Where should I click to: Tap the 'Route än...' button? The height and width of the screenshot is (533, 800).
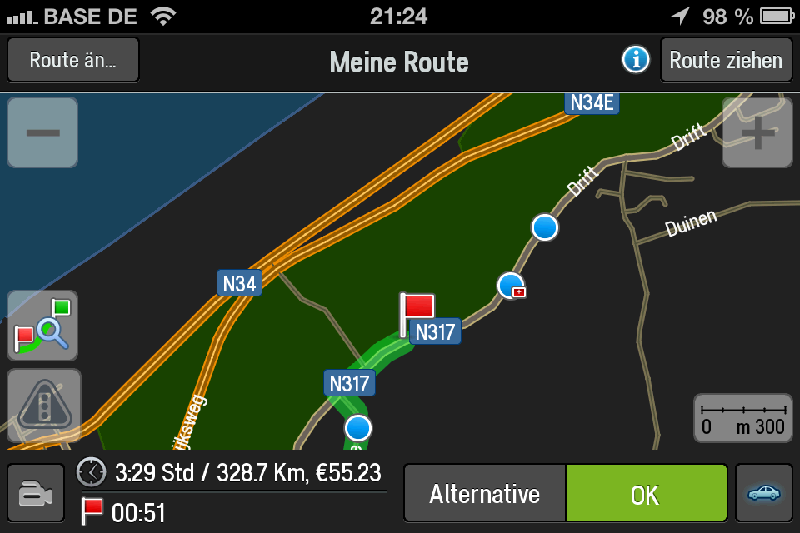pos(73,60)
